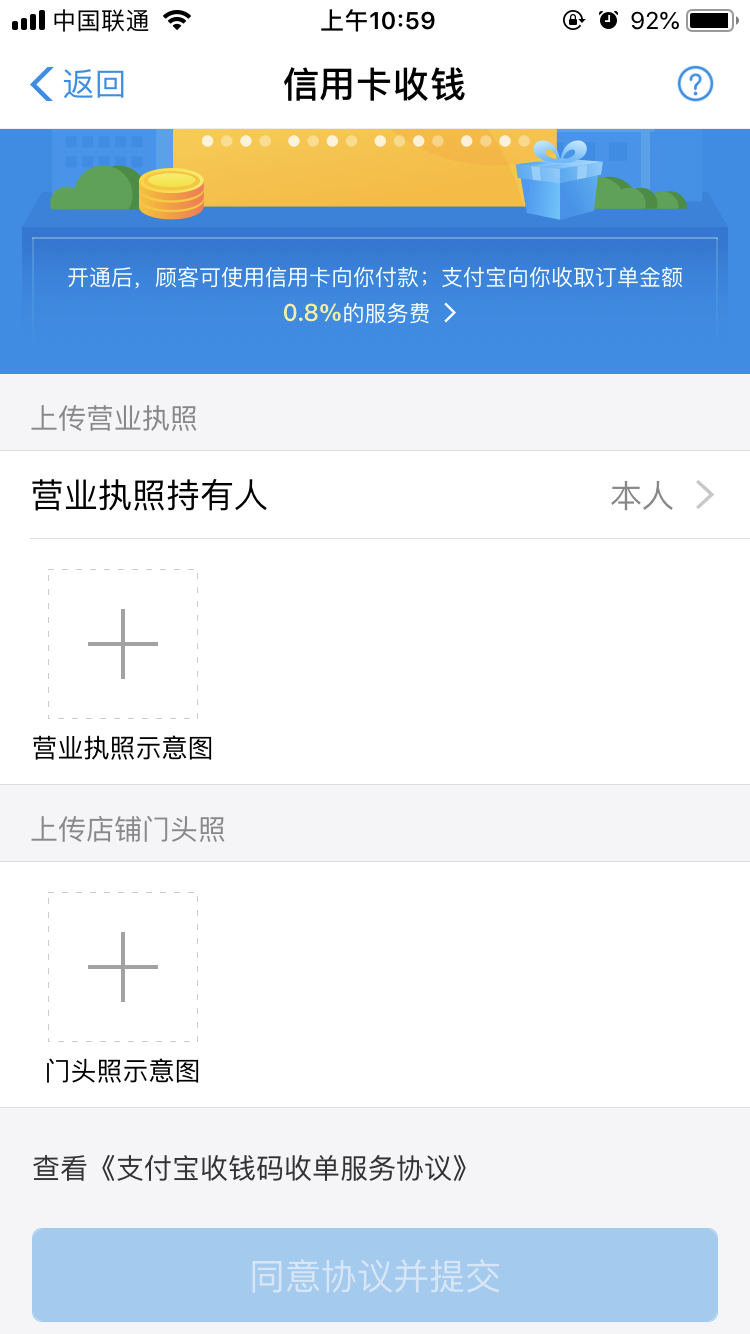Image resolution: width=750 pixels, height=1334 pixels.
Task: Open the 本人 license holder selector
Action: point(641,494)
